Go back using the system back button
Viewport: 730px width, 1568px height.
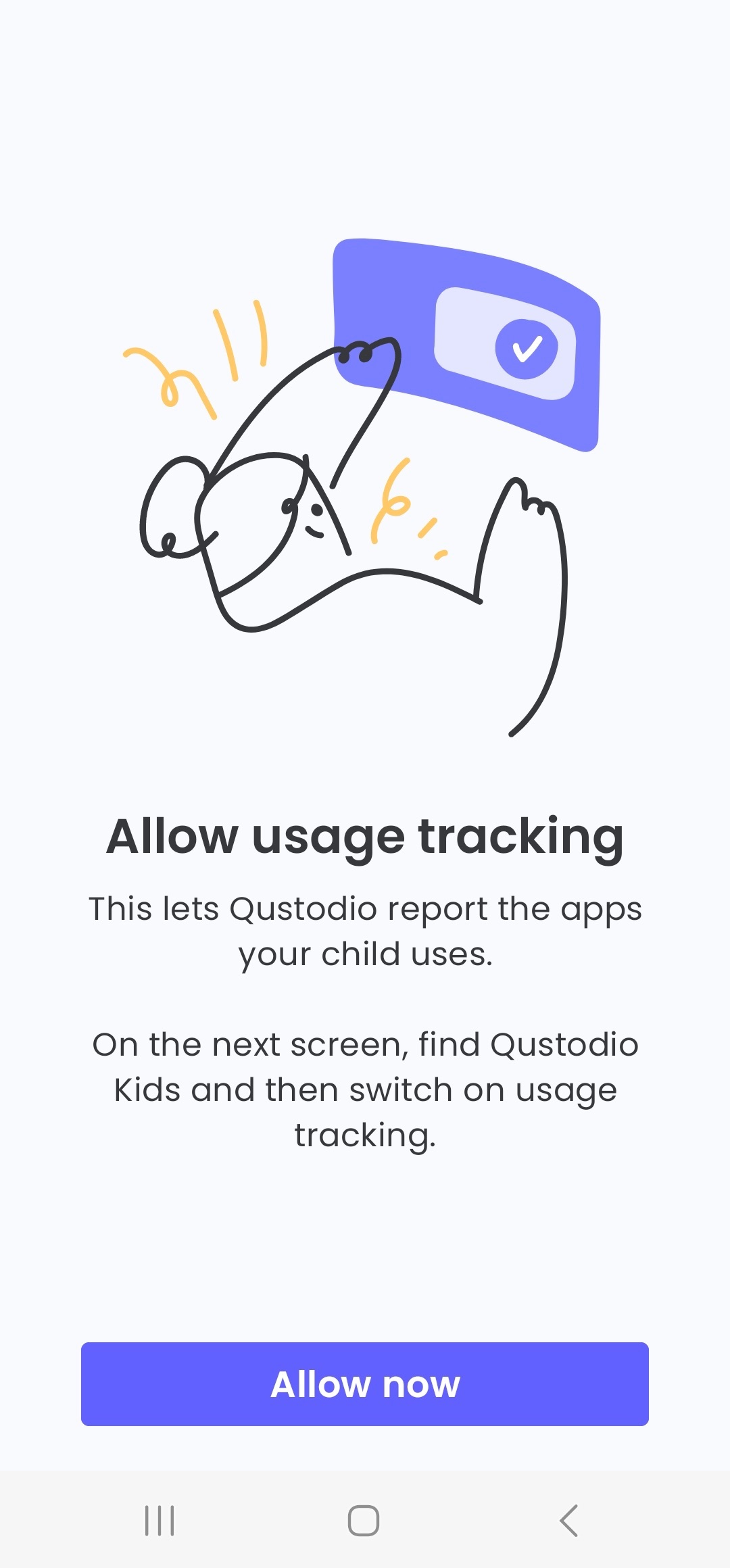(x=569, y=1521)
